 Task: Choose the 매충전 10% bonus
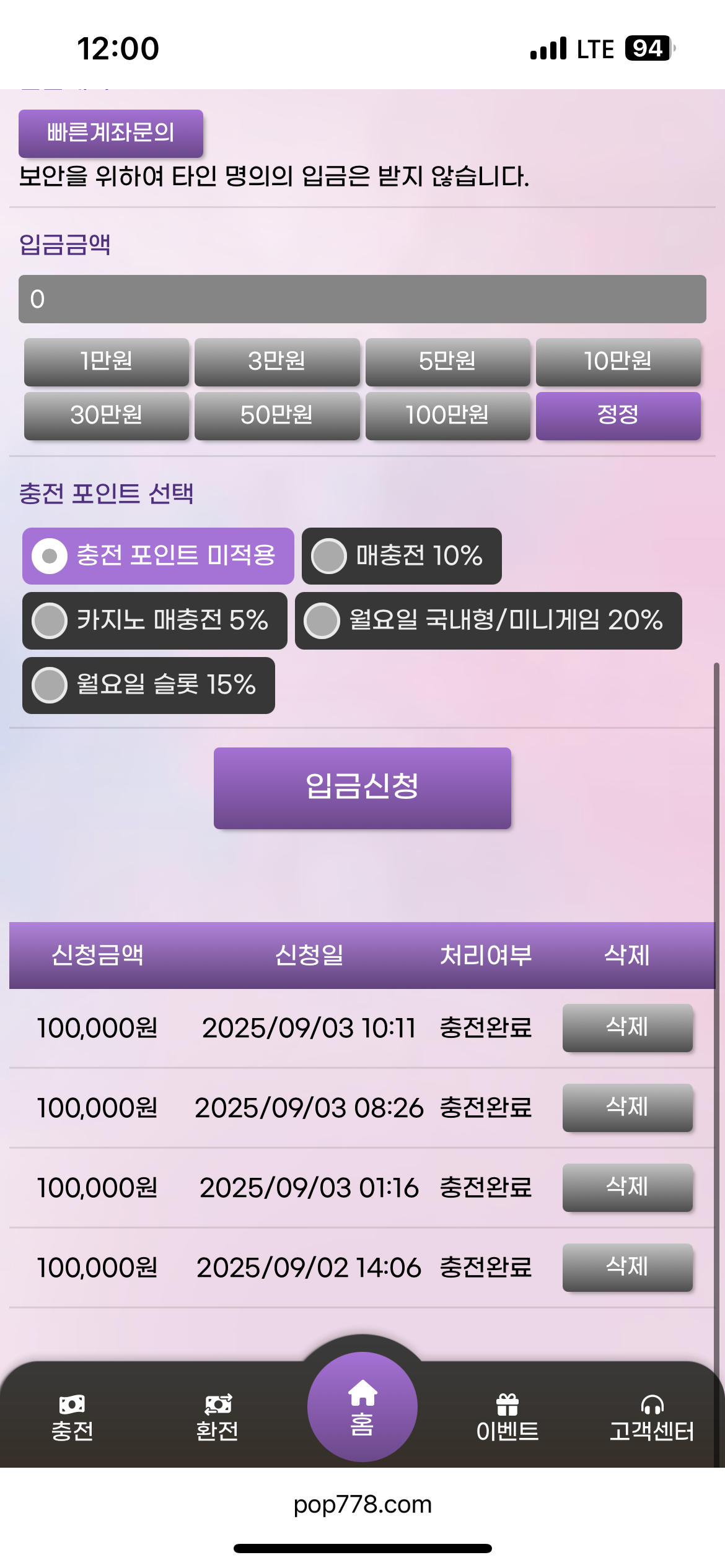[401, 555]
